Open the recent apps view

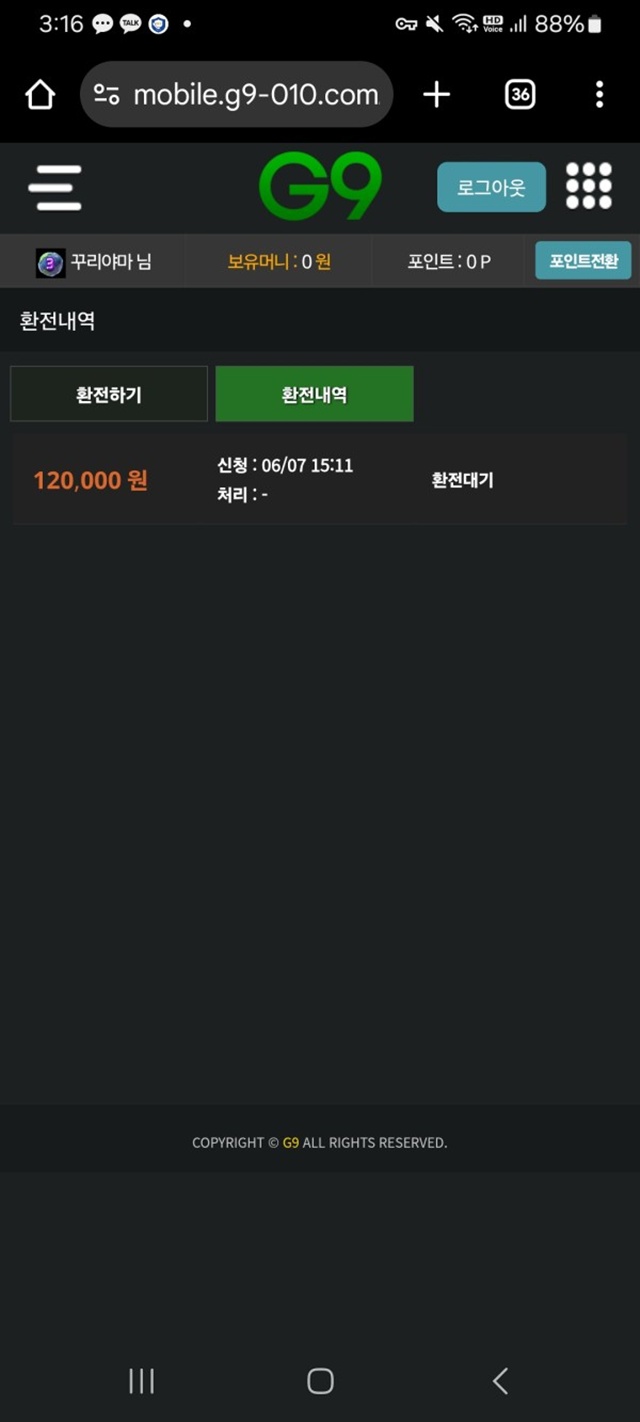click(141, 1381)
